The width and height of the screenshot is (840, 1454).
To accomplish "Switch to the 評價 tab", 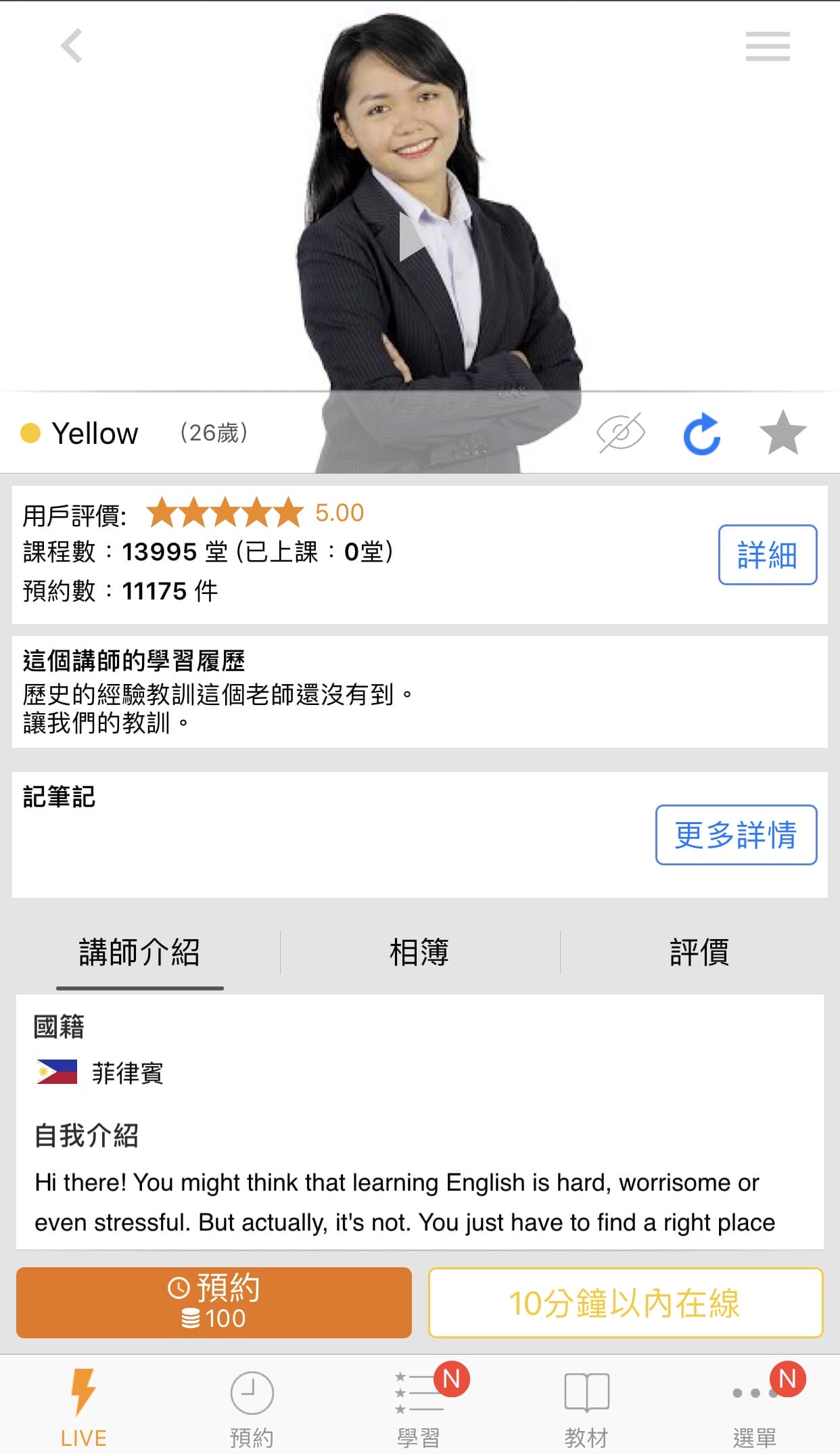I will [699, 953].
